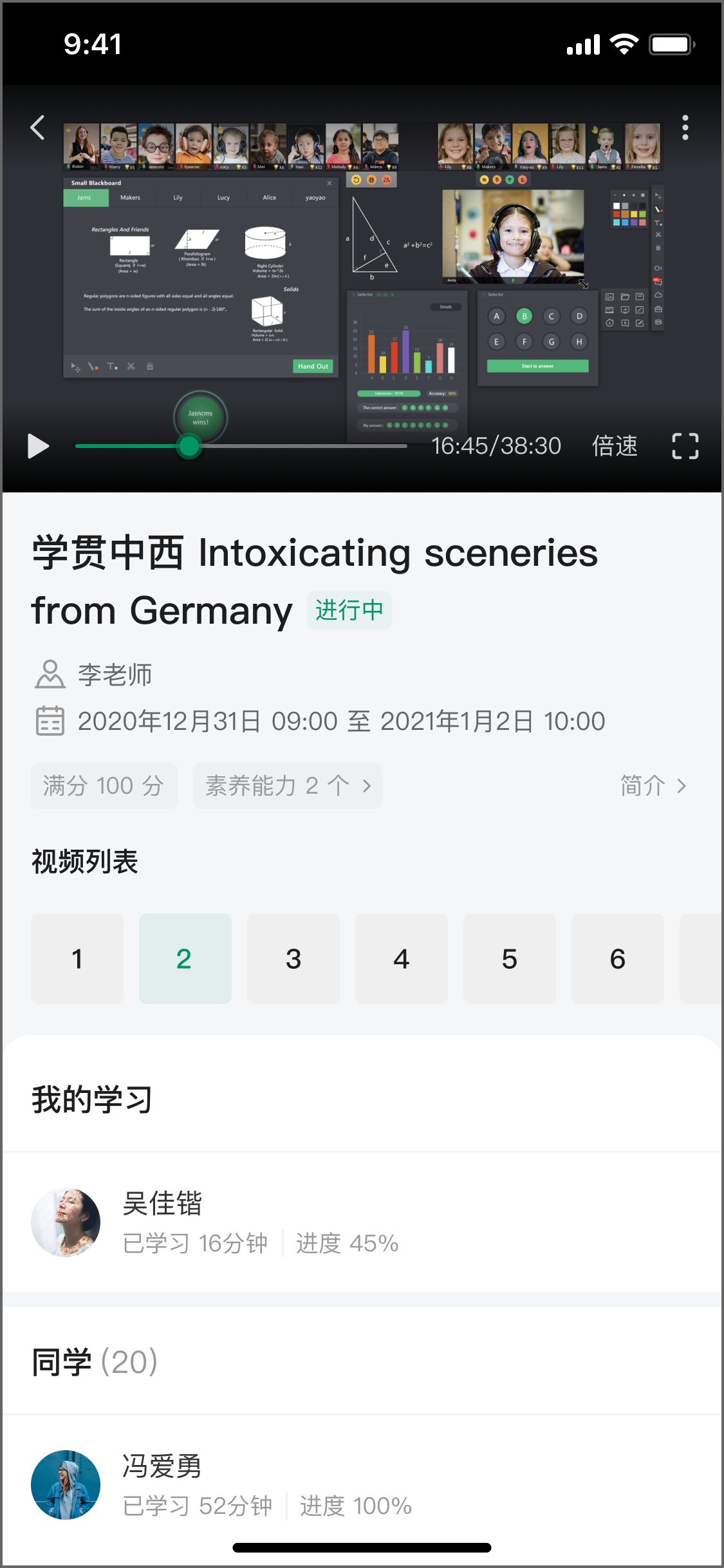The image size is (724, 1568).
Task: Enter fullscreen video mode
Action: (685, 445)
